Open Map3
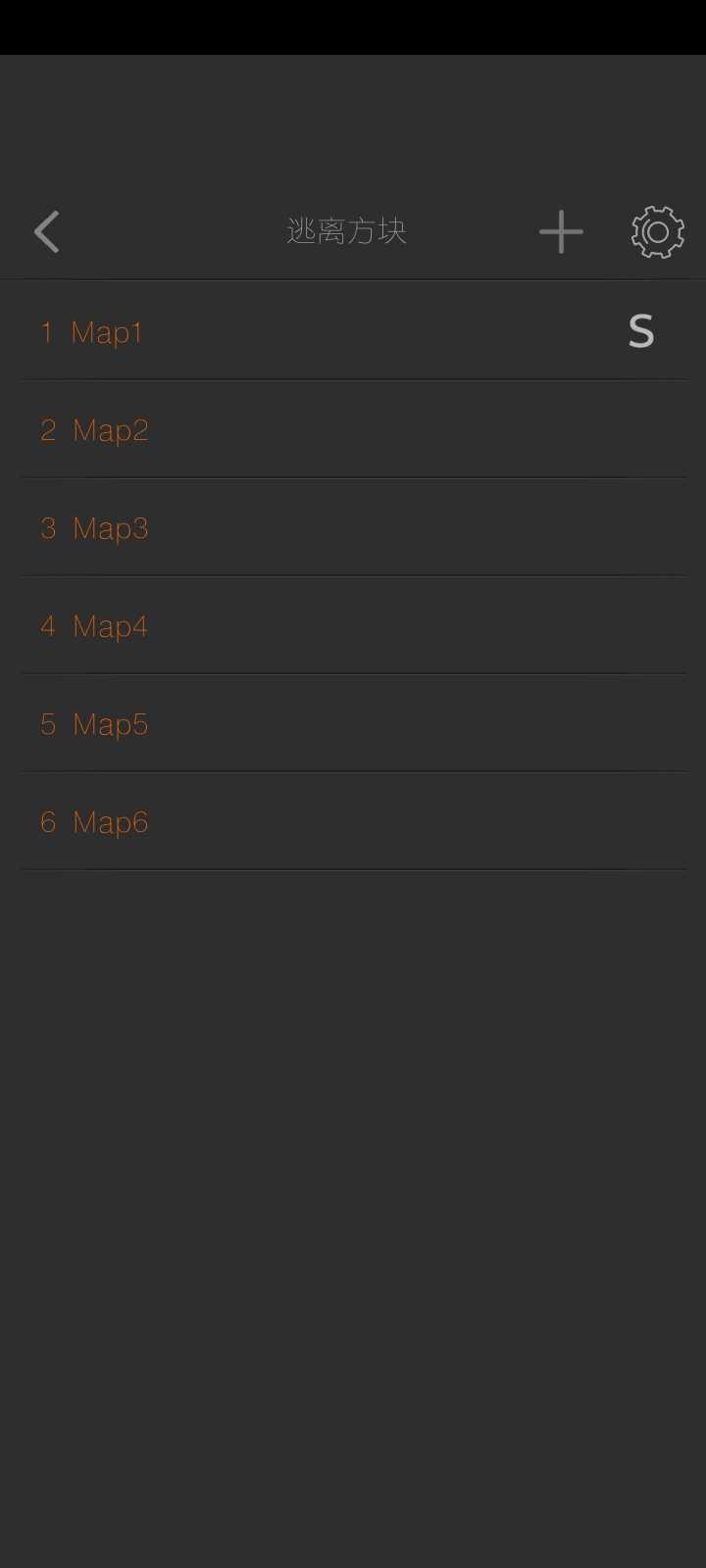 coord(353,527)
